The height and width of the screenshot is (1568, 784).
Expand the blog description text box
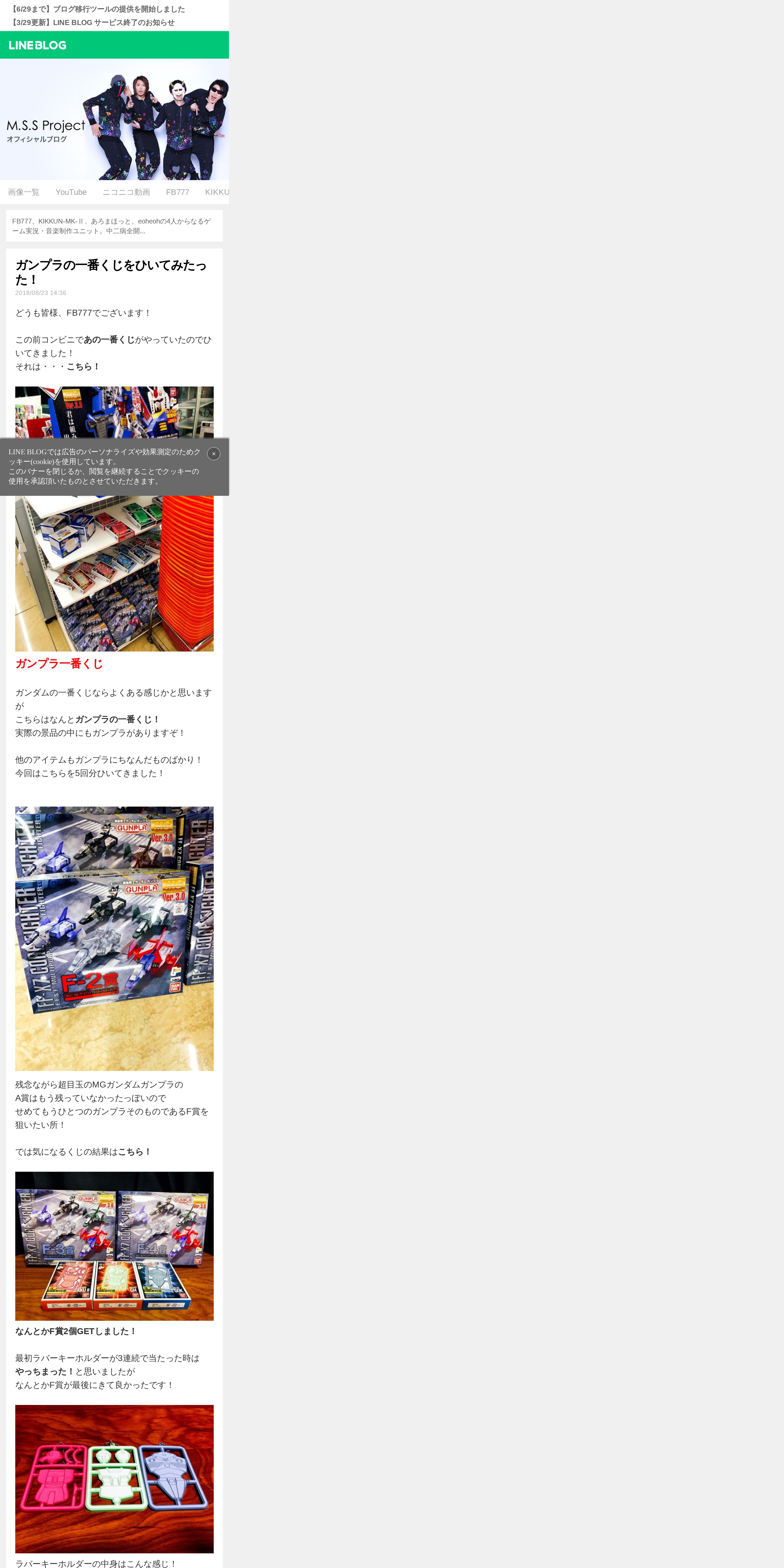114,226
